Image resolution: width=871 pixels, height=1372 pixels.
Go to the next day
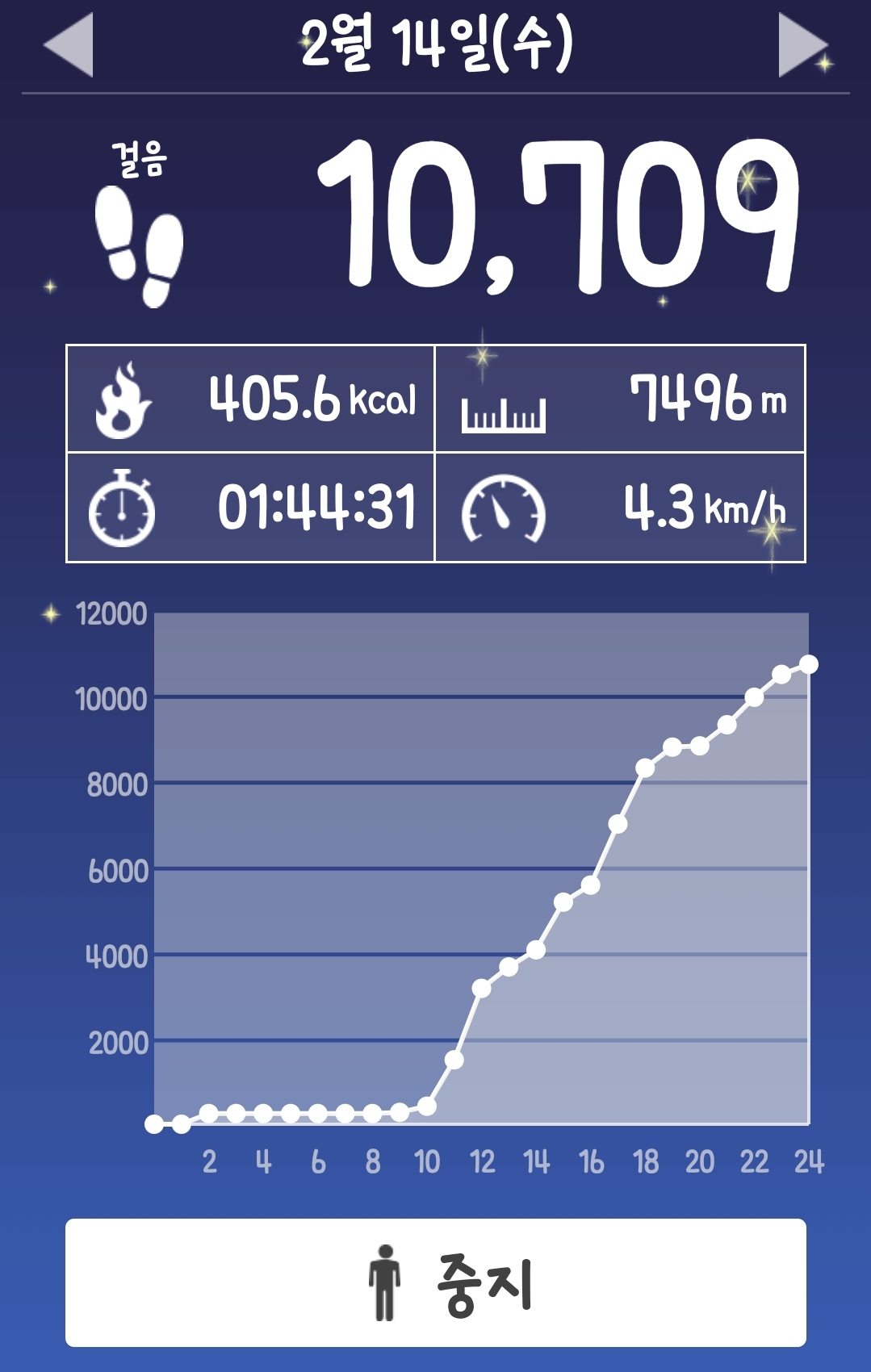tap(802, 45)
